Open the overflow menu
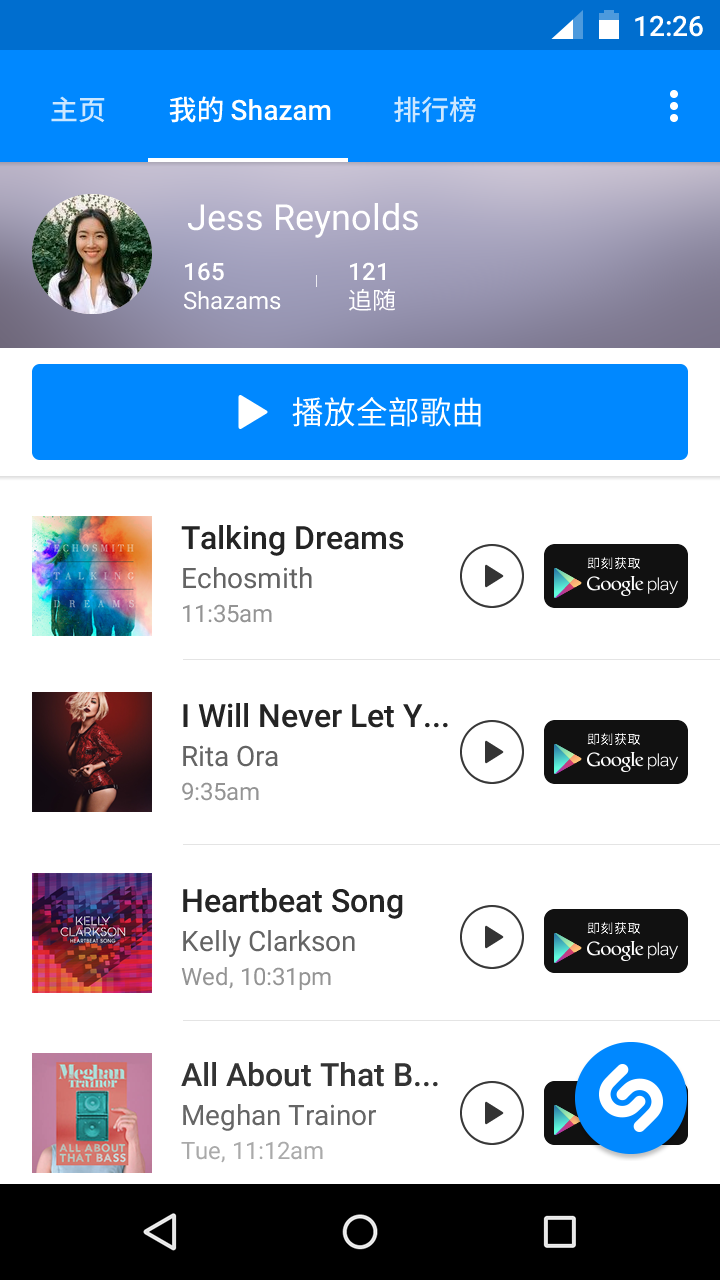This screenshot has width=720, height=1280. tap(674, 106)
